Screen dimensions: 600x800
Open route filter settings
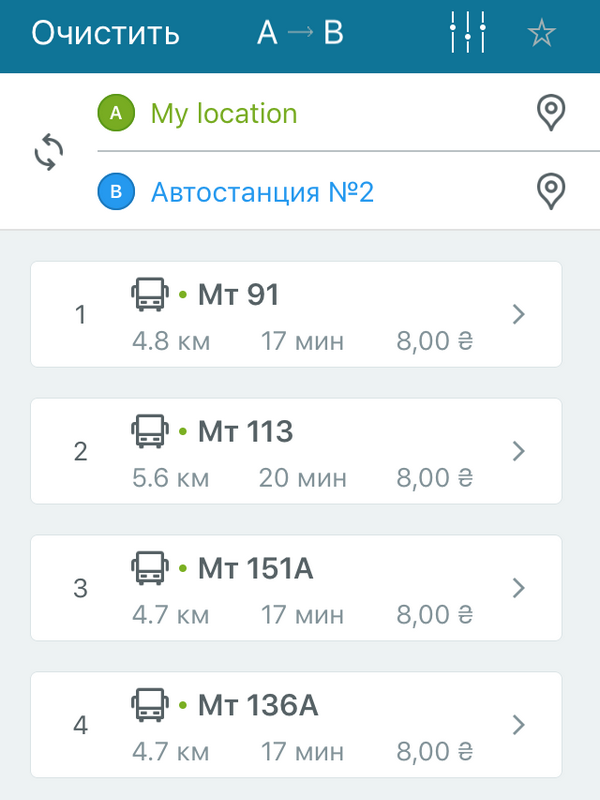pos(467,33)
